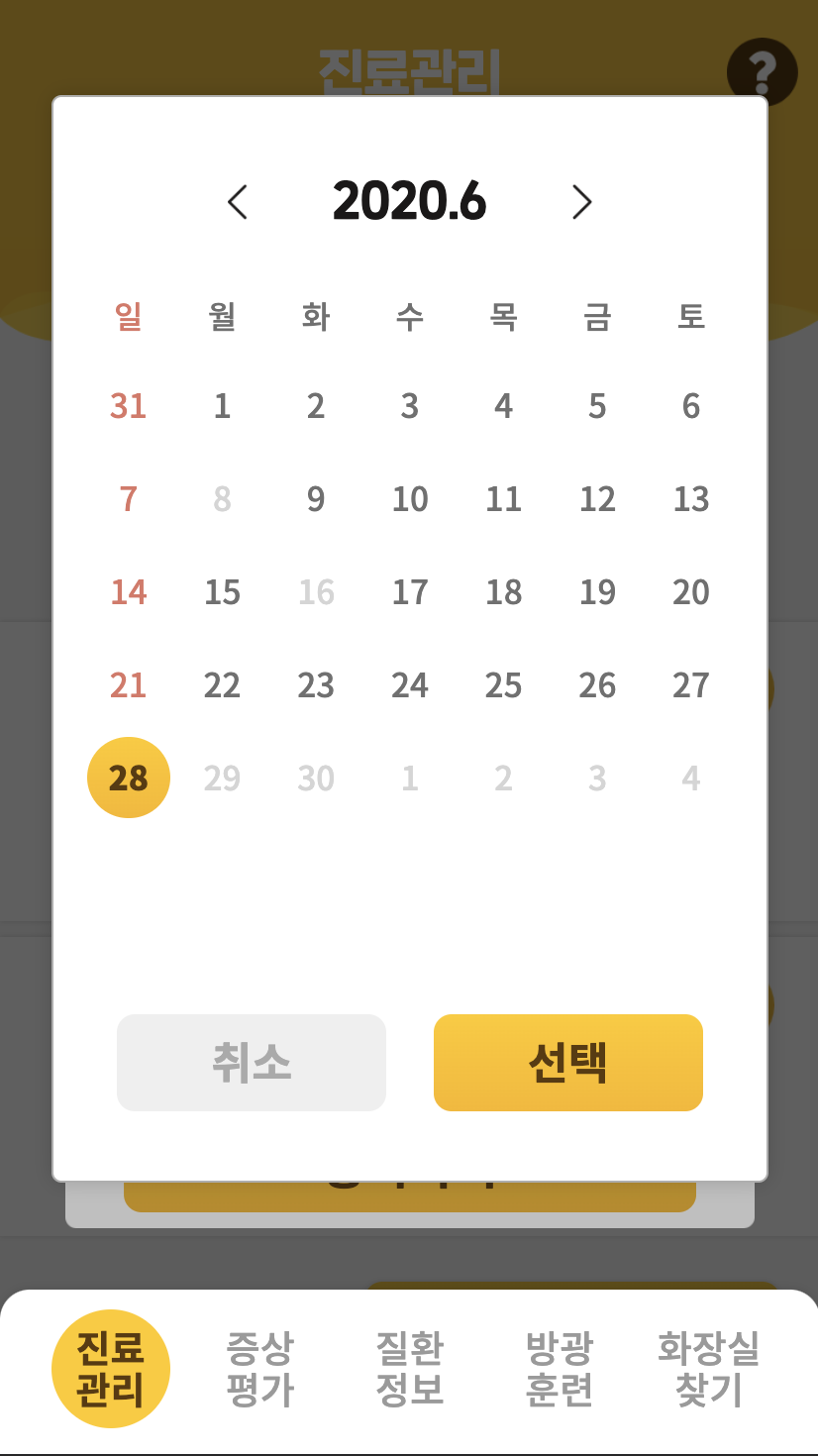Pick date 19 in the calendar
Viewport: 818px width, 1456px height.
pyautogui.click(x=597, y=592)
